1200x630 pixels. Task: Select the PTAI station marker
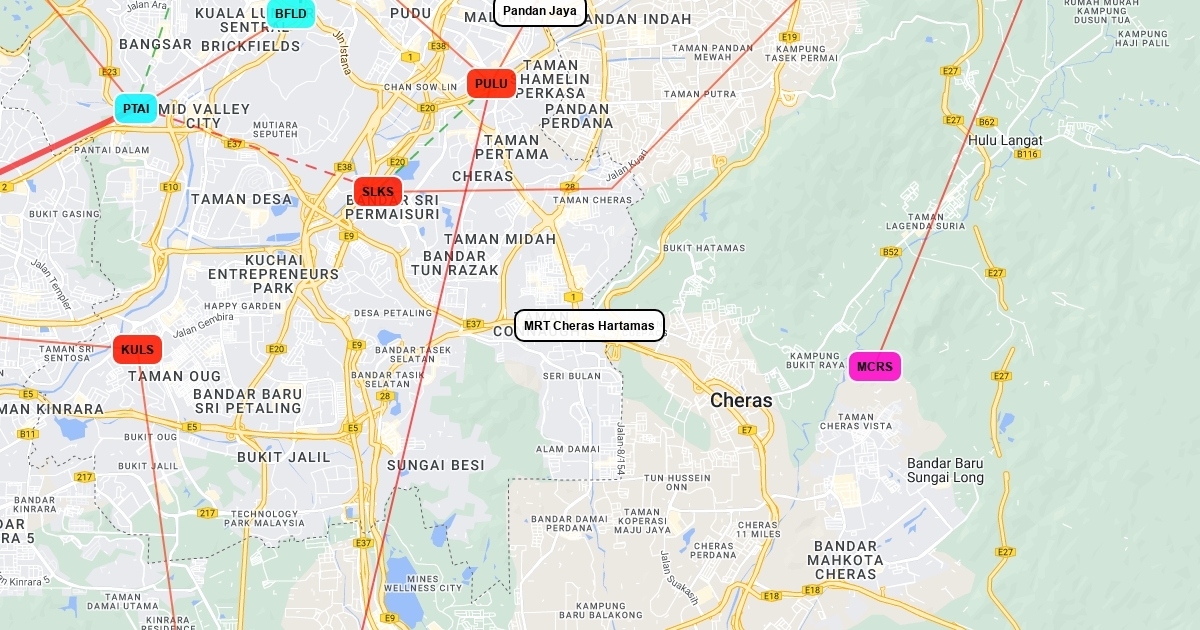tap(136, 108)
